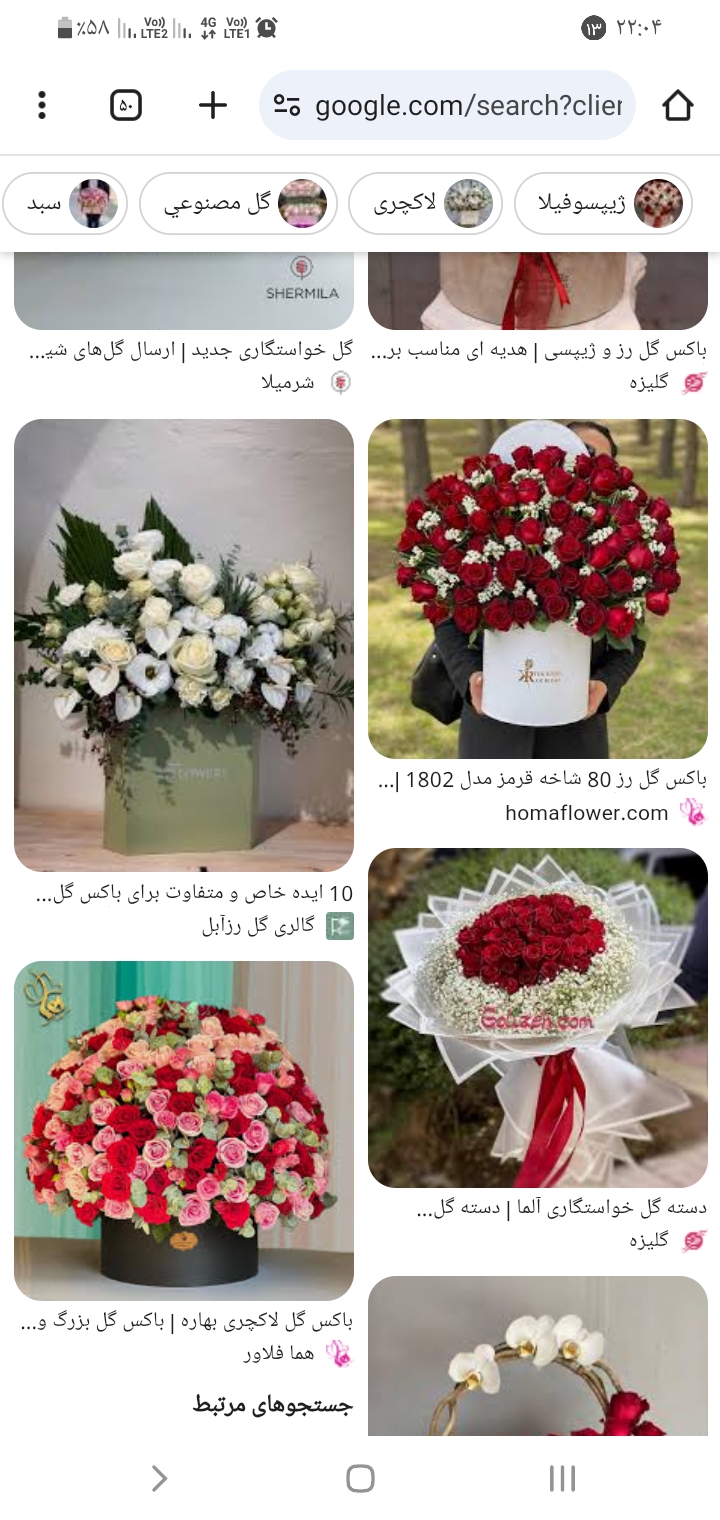Select the ژیپسوفیلا filter chip
The width and height of the screenshot is (720, 1520).
(x=603, y=204)
